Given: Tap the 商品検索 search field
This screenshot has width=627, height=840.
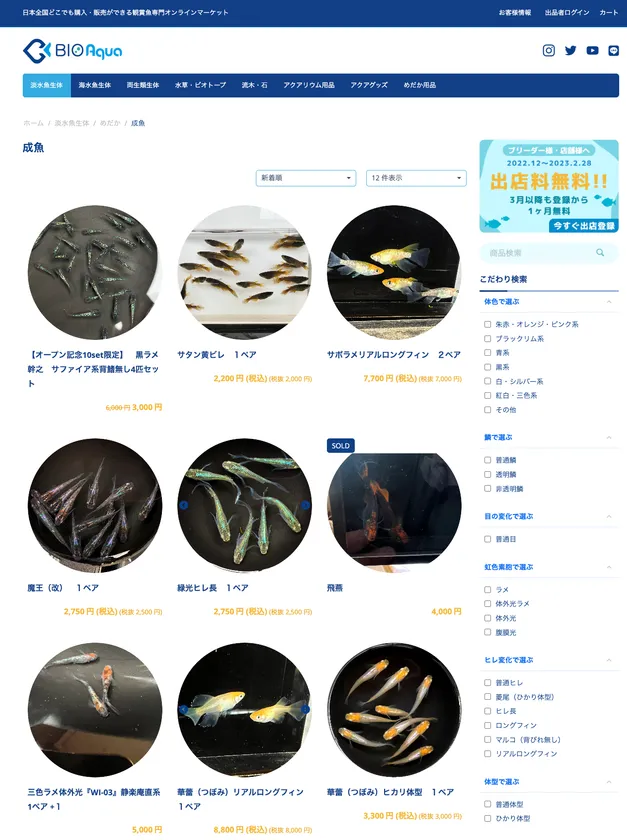Looking at the screenshot, I should (540, 253).
